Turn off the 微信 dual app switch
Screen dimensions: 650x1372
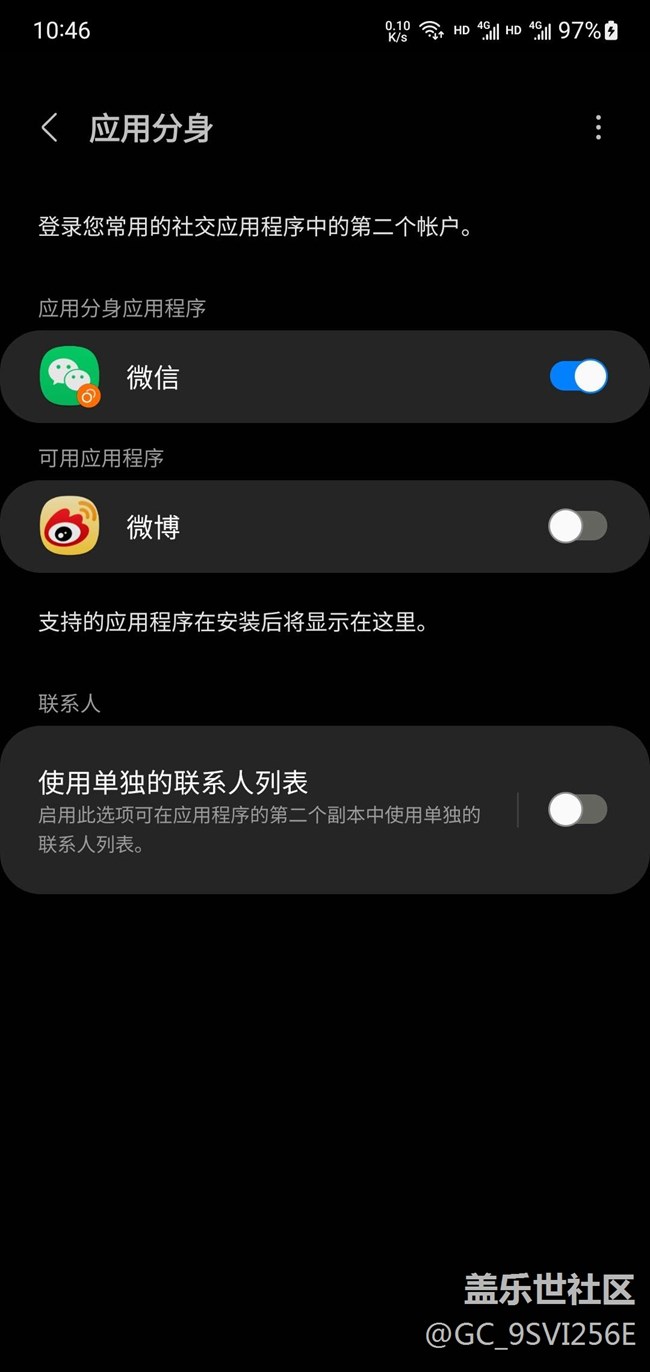(578, 377)
